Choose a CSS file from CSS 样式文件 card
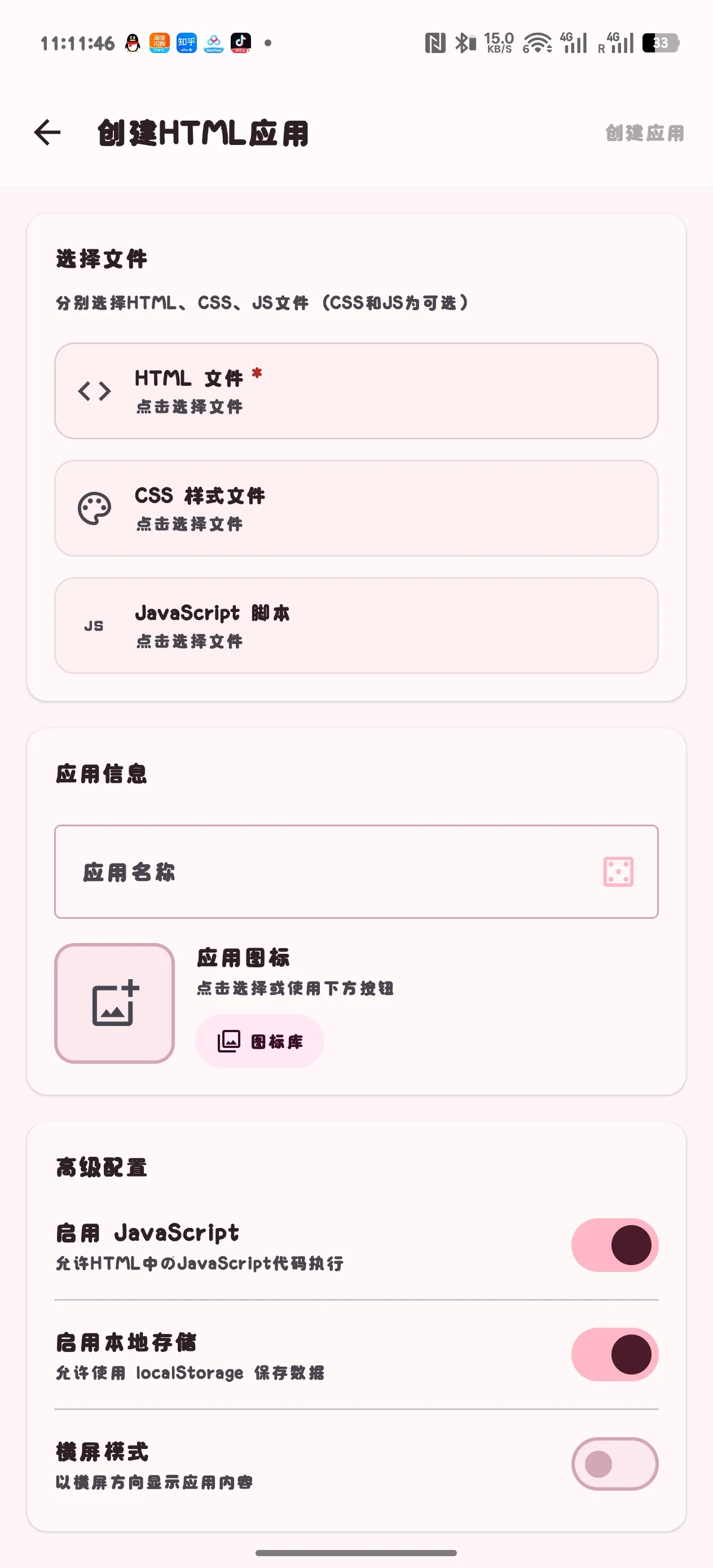This screenshot has width=713, height=1568. 356,509
